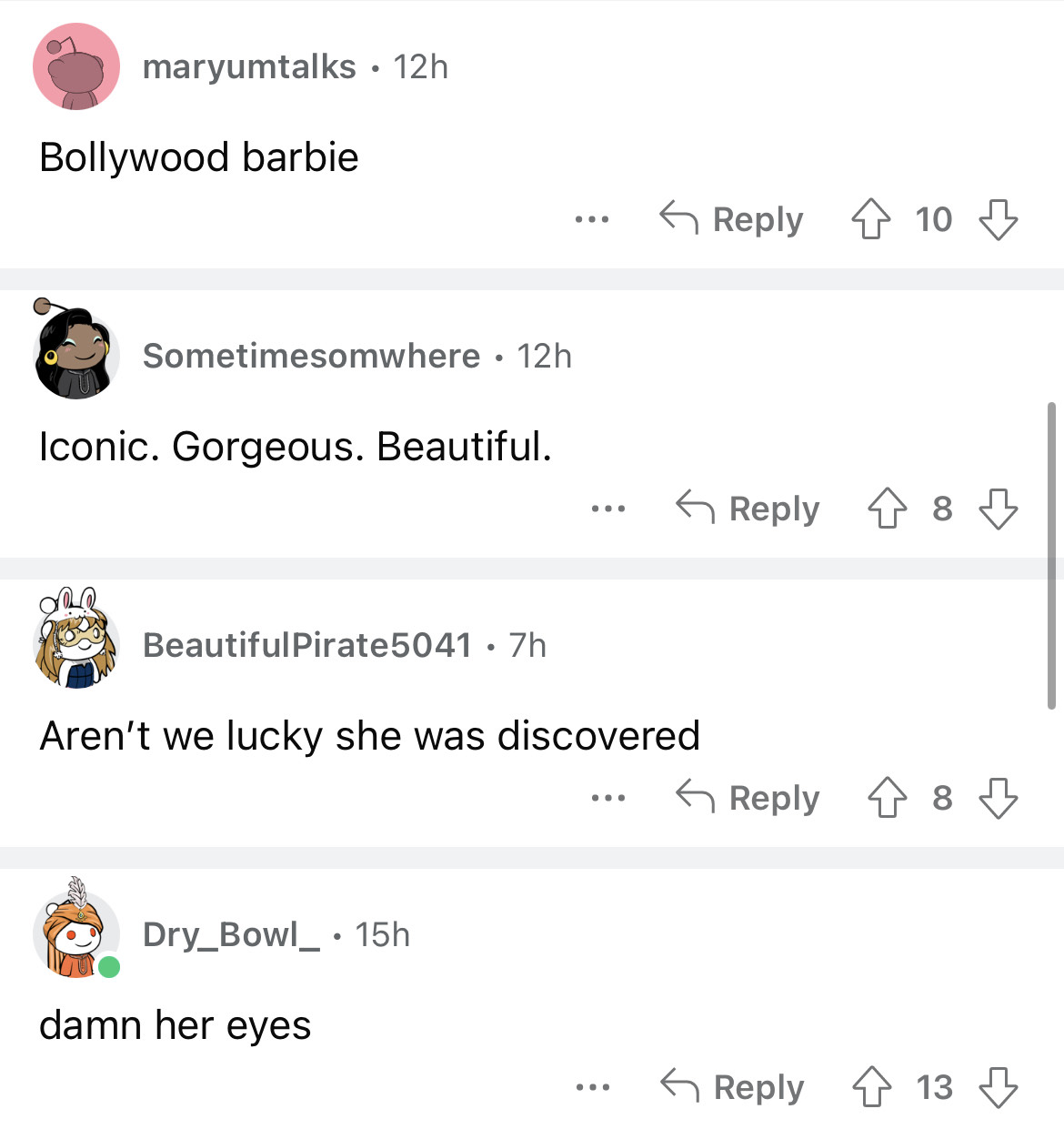
Task: Open maryumtalks' profile
Action: [x=249, y=67]
